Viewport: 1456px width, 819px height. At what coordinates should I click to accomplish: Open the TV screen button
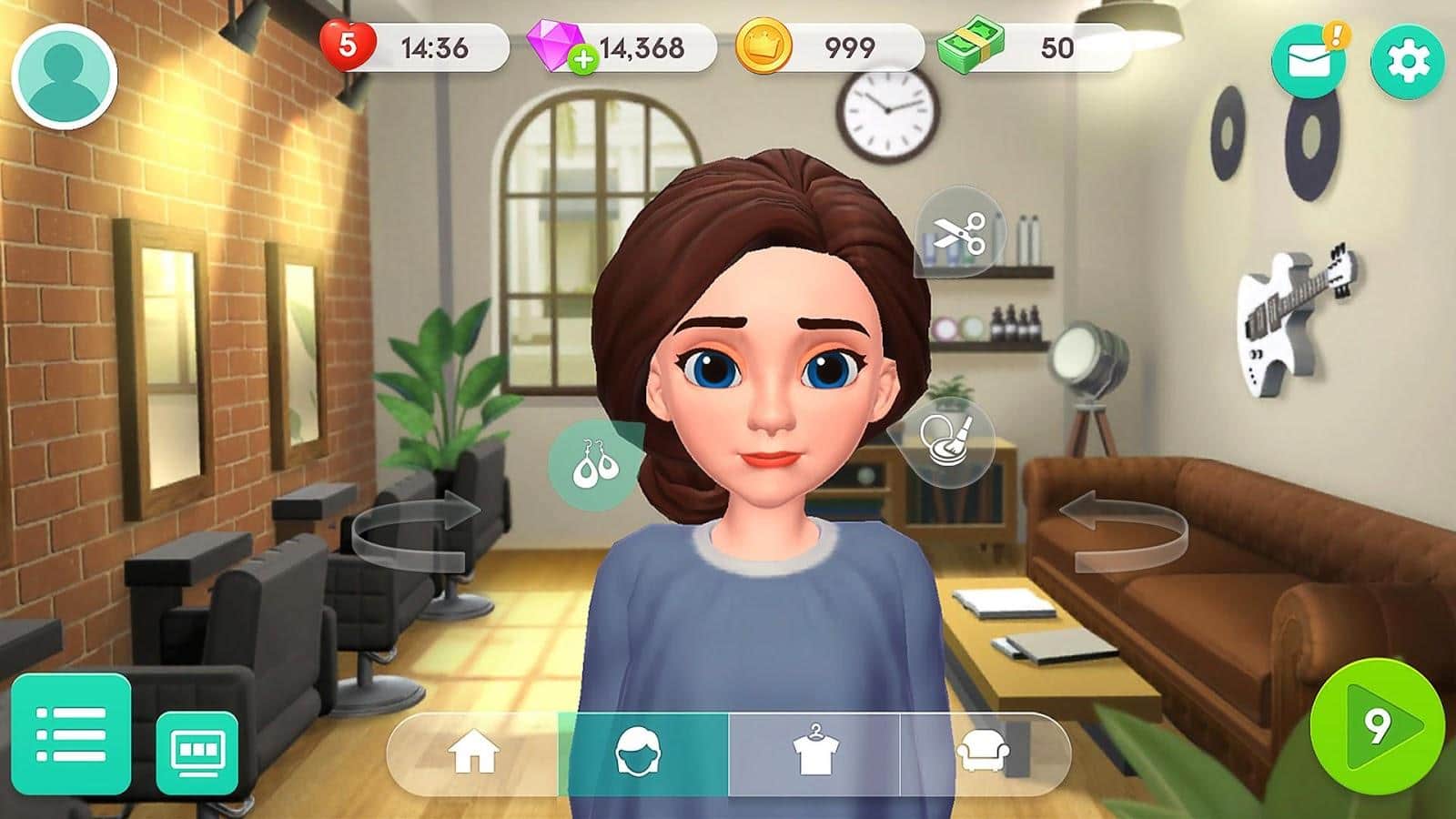click(197, 753)
